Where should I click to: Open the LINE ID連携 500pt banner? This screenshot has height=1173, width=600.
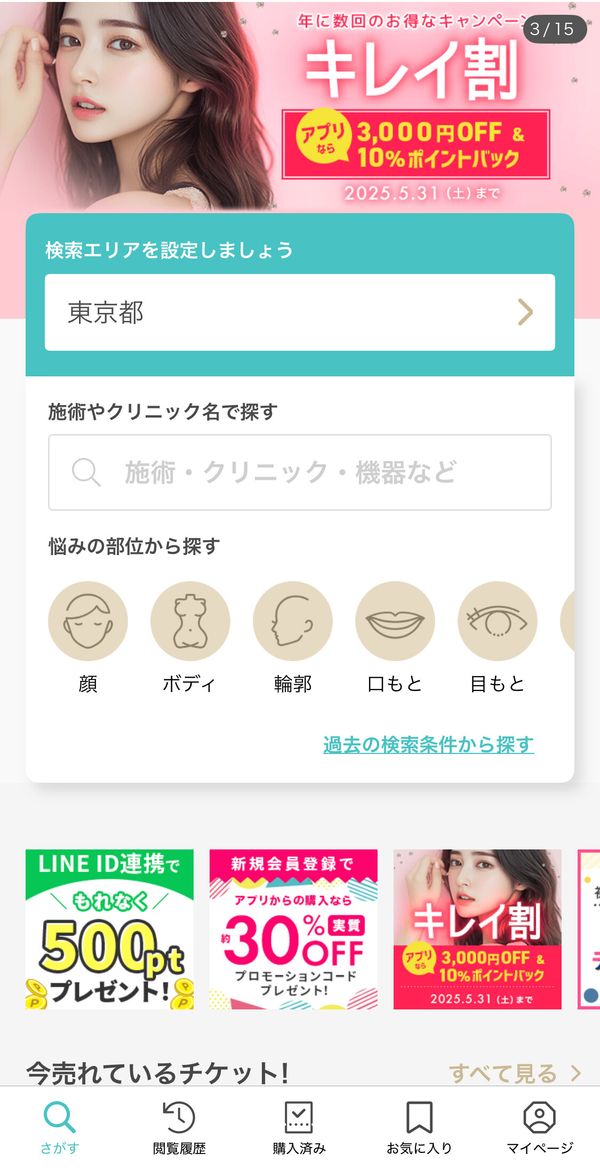110,929
